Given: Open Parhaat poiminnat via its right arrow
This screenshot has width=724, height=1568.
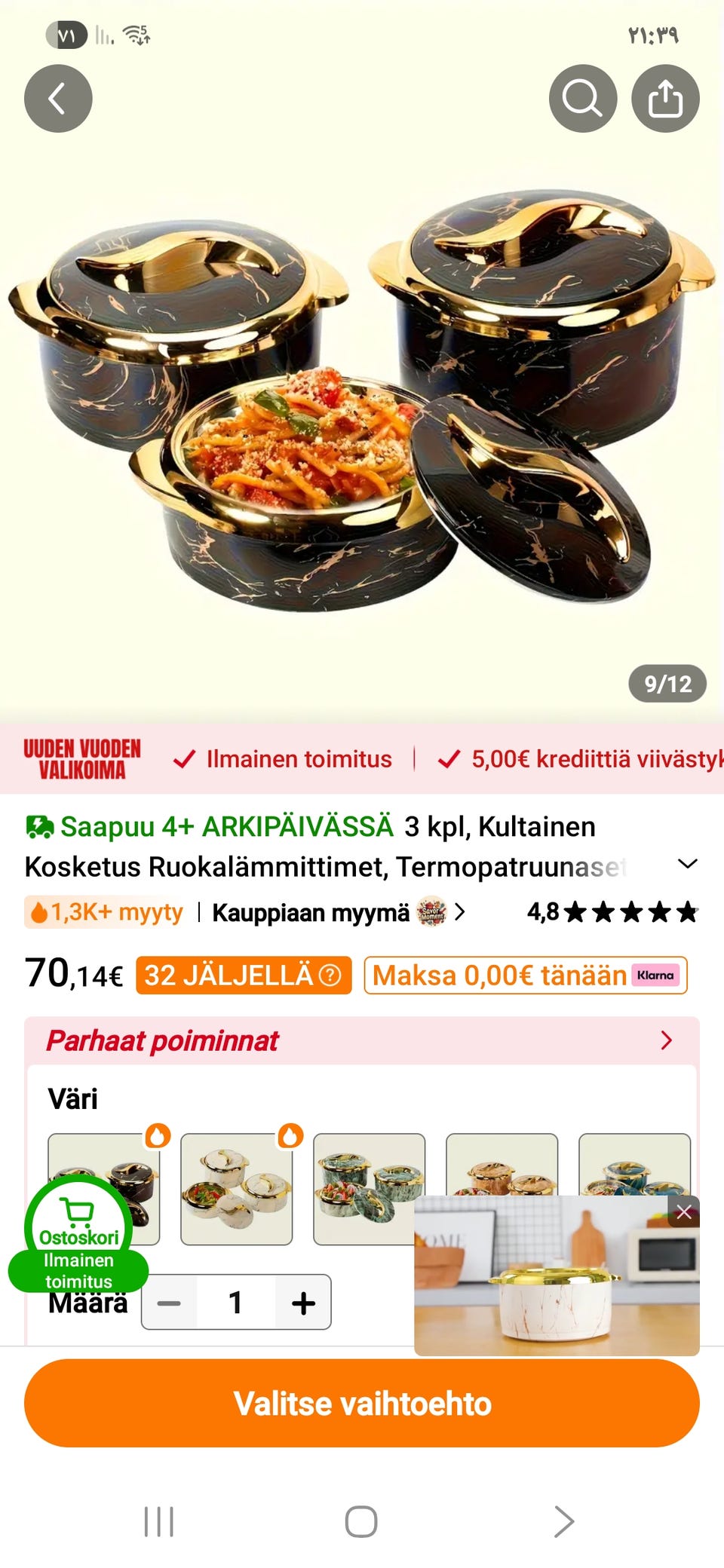Looking at the screenshot, I should pyautogui.click(x=667, y=1040).
